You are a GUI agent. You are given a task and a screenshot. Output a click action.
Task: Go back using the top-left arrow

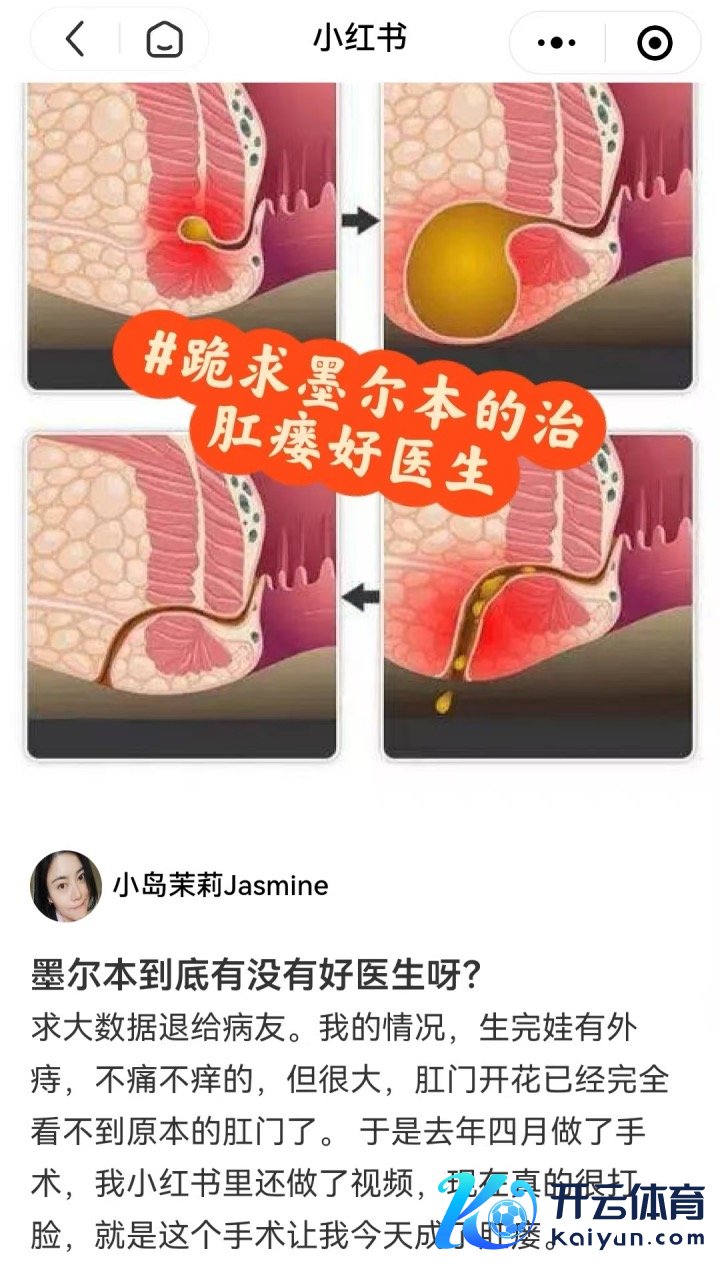(75, 40)
